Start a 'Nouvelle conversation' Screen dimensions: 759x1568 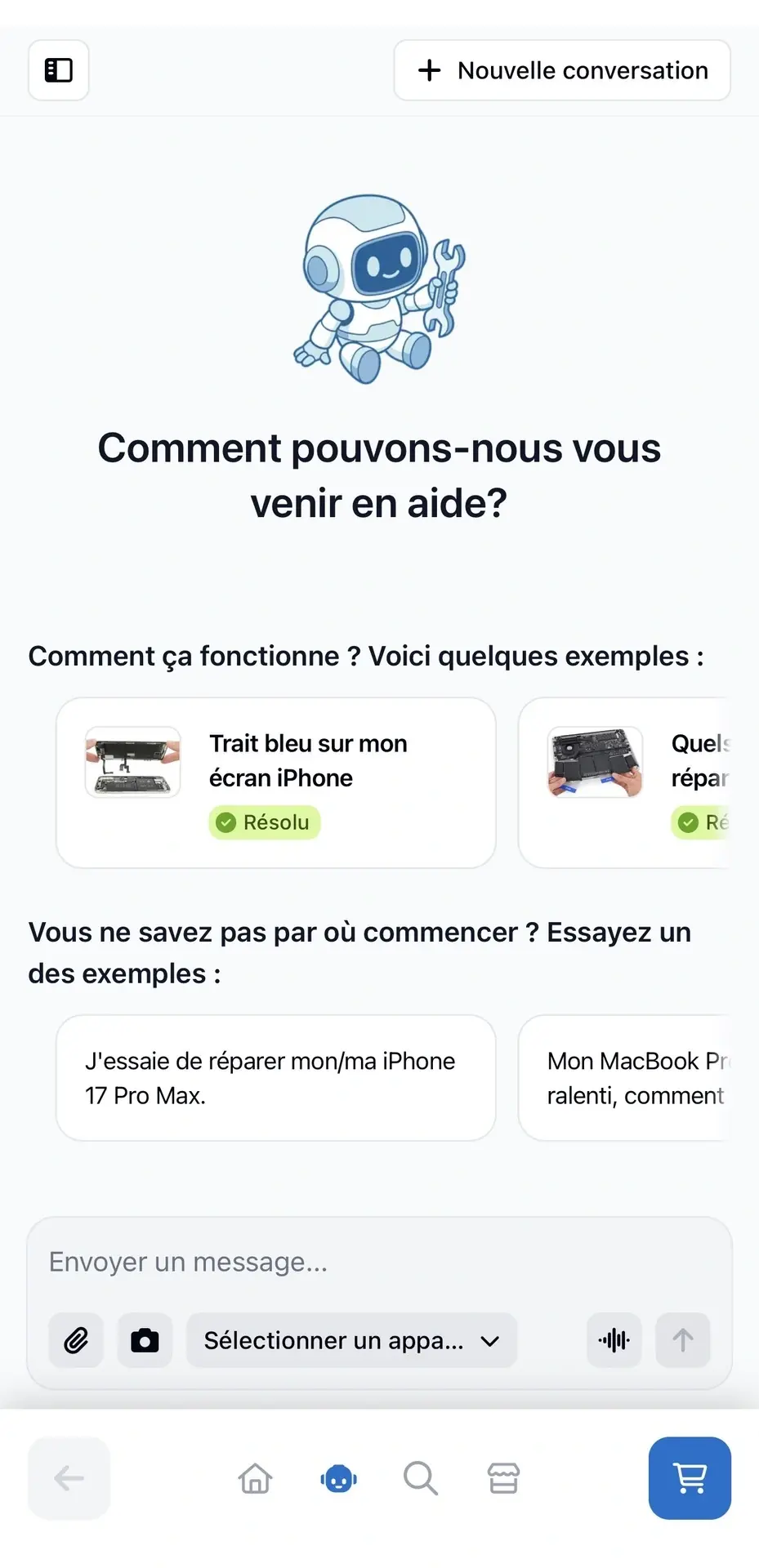pyautogui.click(x=561, y=70)
